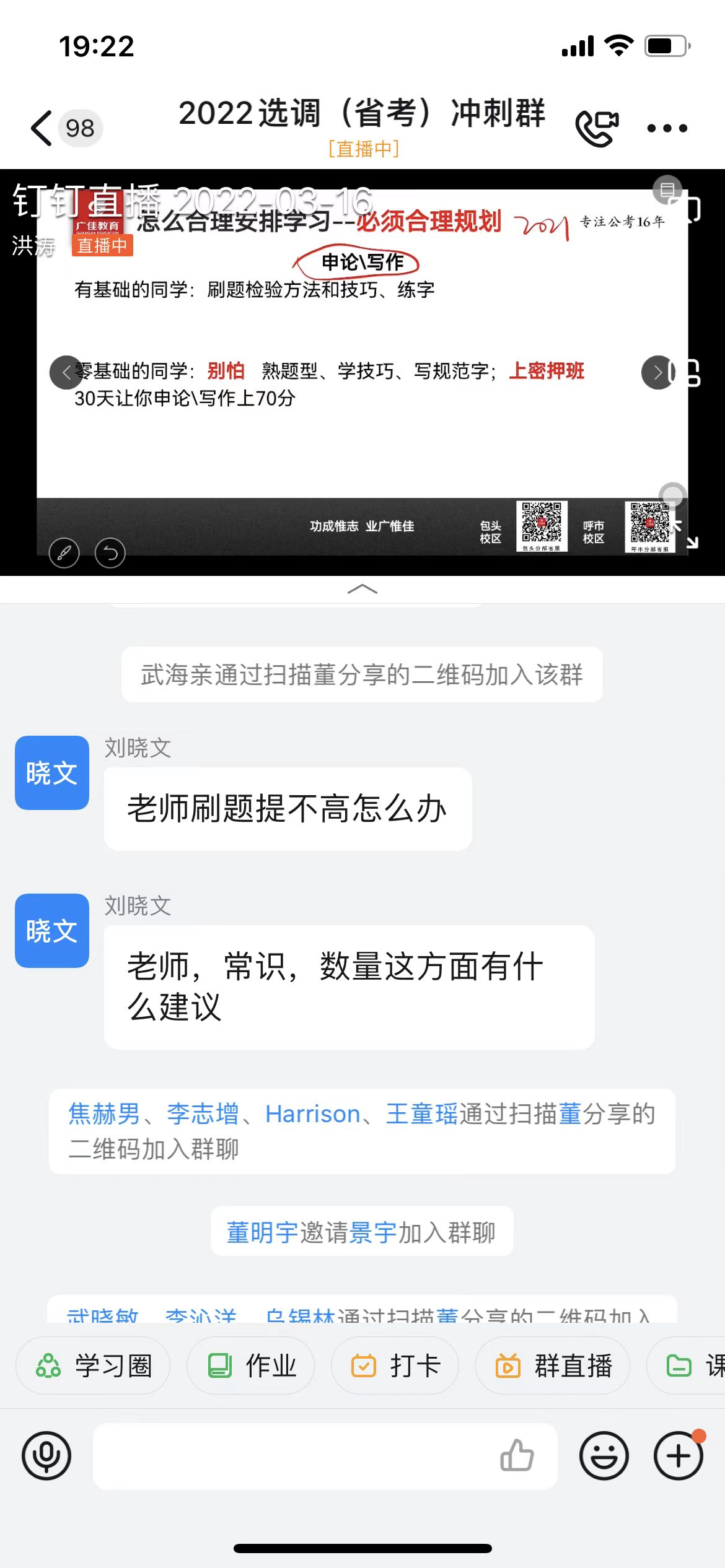Switch to voice input with the microphone icon

[x=46, y=1455]
